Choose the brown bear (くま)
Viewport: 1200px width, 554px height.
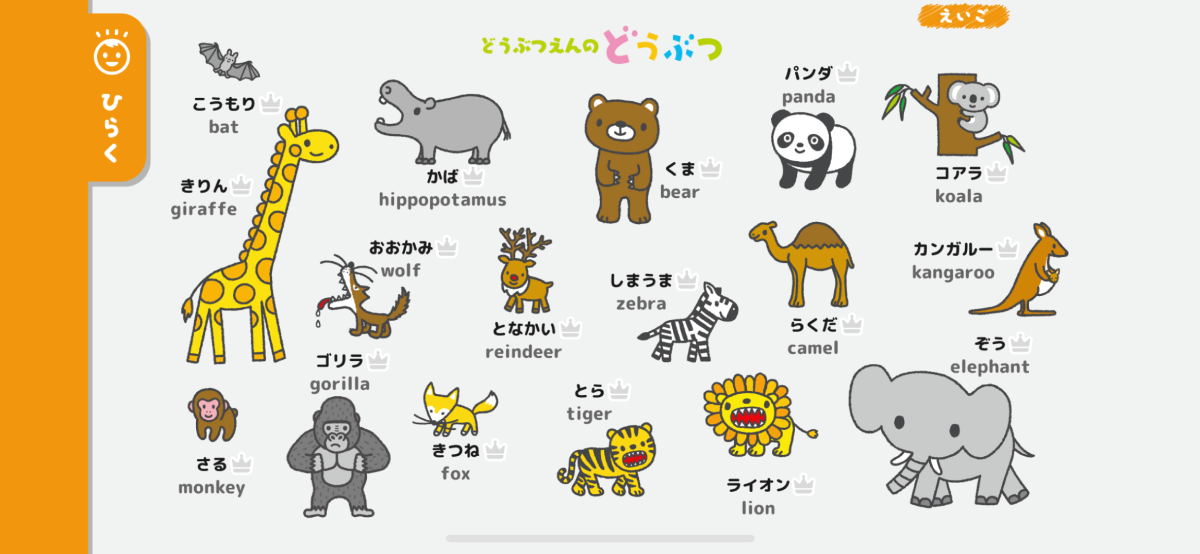tap(621, 155)
